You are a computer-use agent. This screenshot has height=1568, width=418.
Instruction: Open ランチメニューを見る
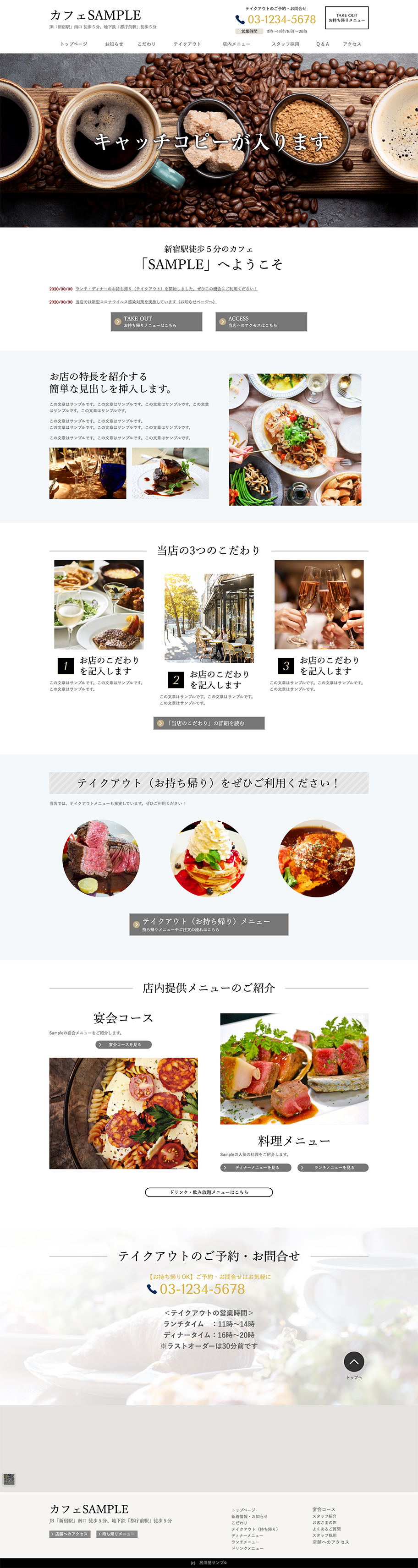point(333,1168)
